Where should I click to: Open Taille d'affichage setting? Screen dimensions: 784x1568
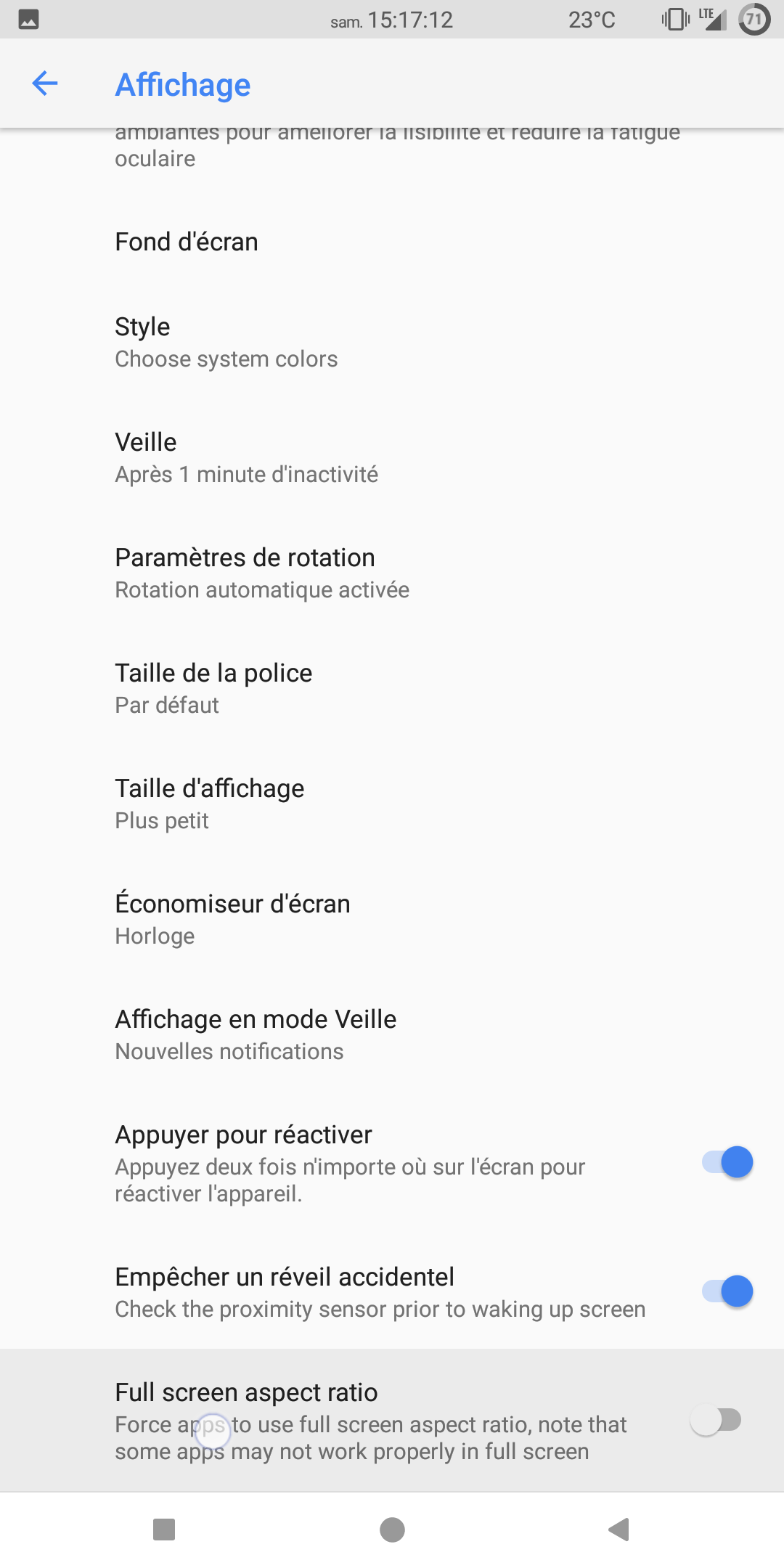point(210,804)
